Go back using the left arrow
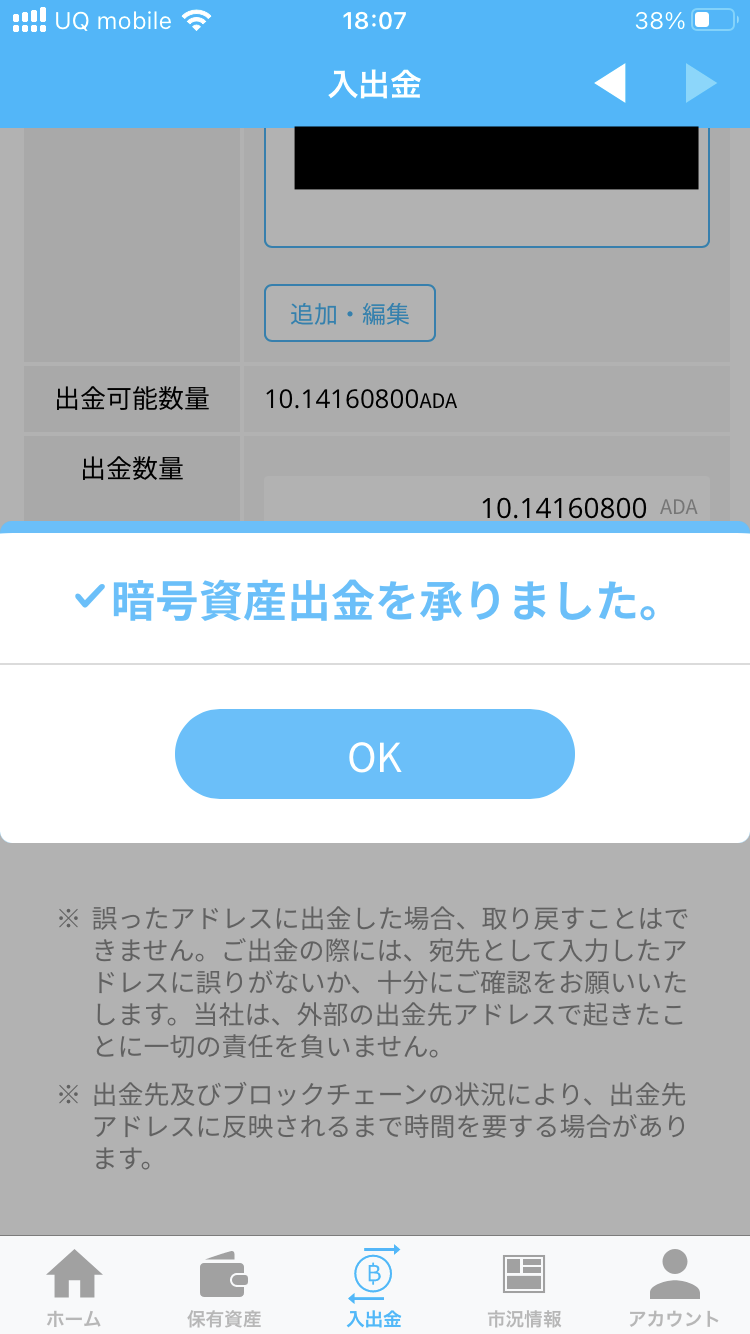The image size is (750, 1334). point(610,84)
